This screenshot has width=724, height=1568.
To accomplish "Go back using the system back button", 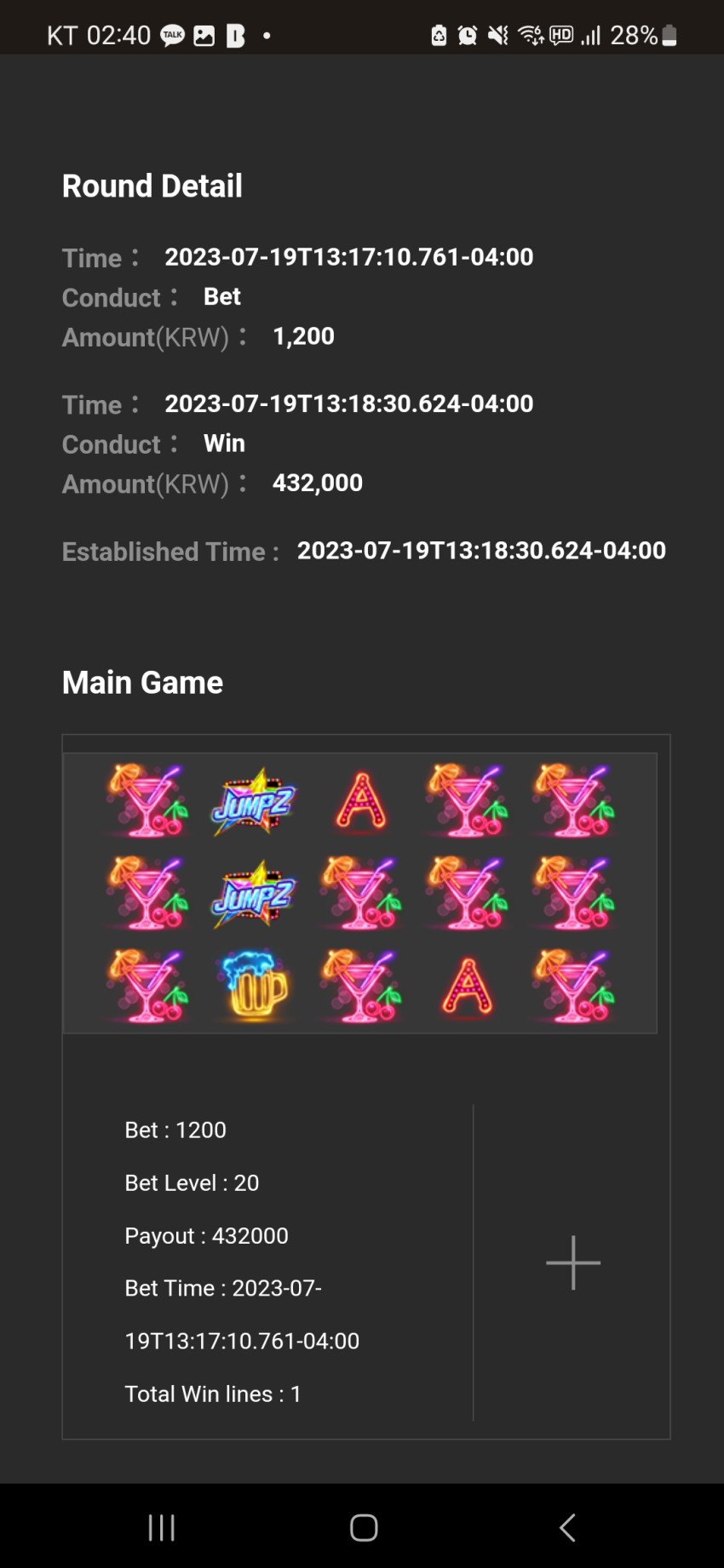I will click(567, 1527).
